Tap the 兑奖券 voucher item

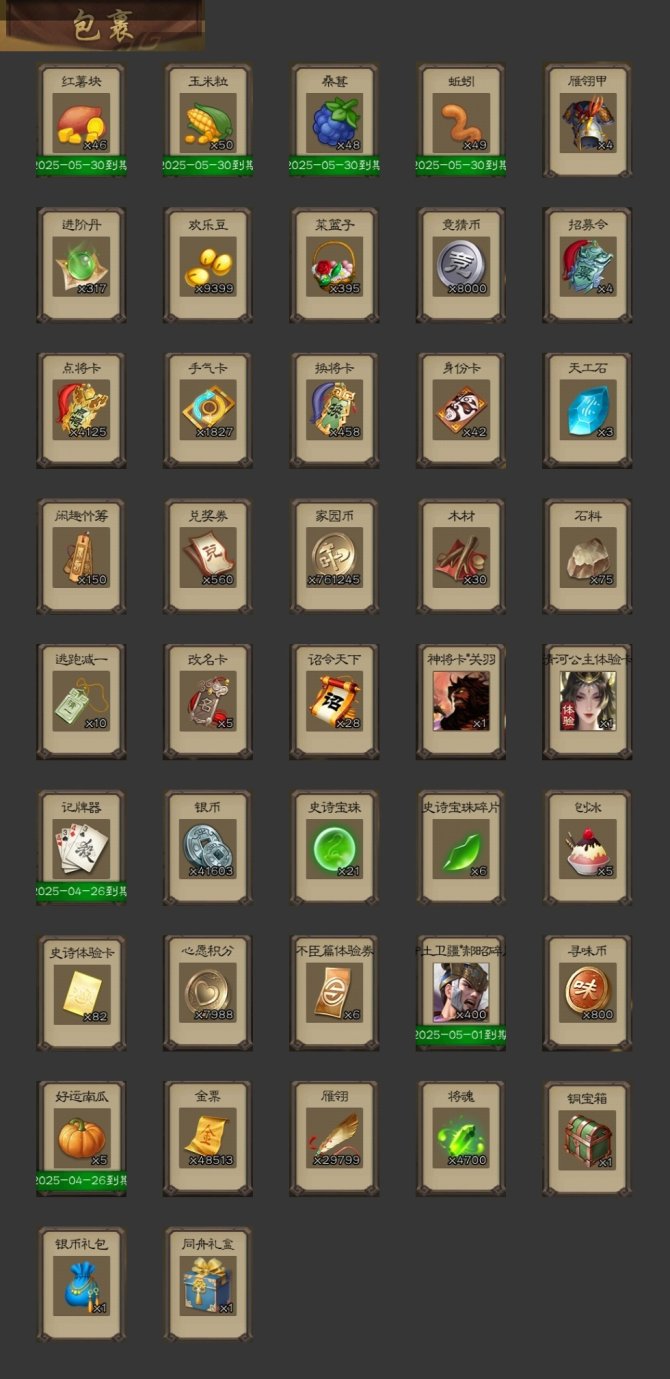pos(208,556)
